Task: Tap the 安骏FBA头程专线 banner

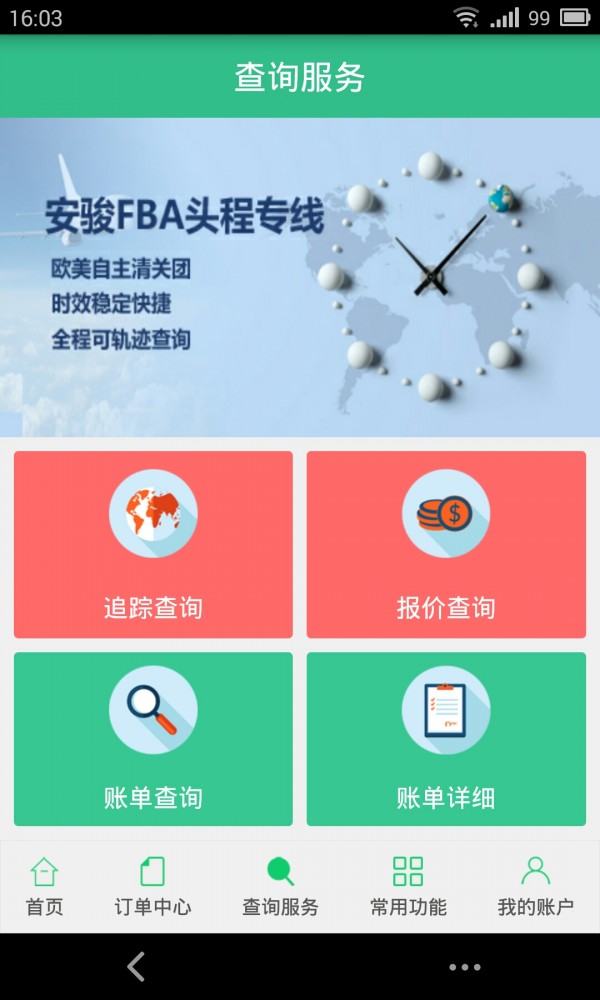Action: pyautogui.click(x=300, y=277)
